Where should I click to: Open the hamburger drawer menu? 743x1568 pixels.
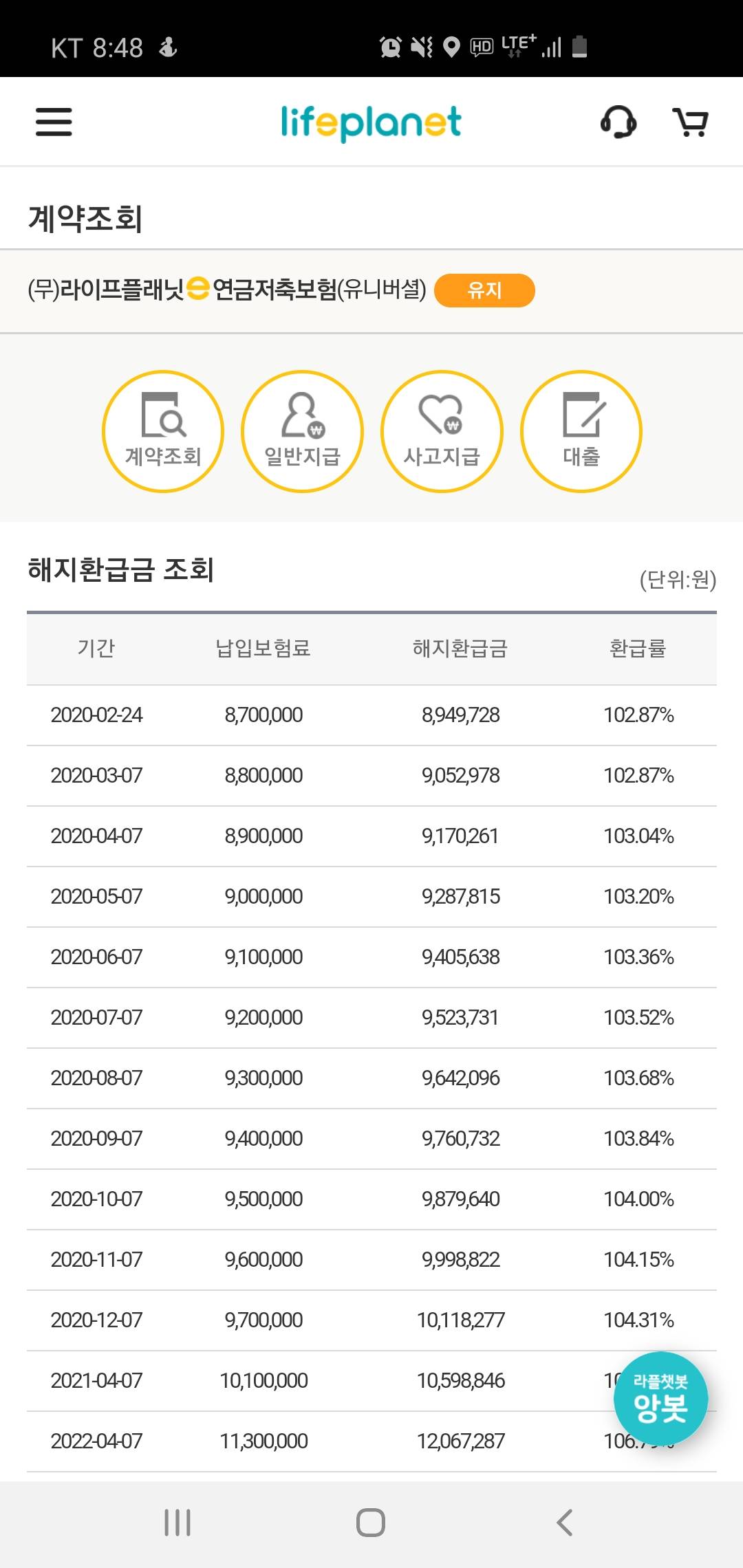tap(54, 122)
